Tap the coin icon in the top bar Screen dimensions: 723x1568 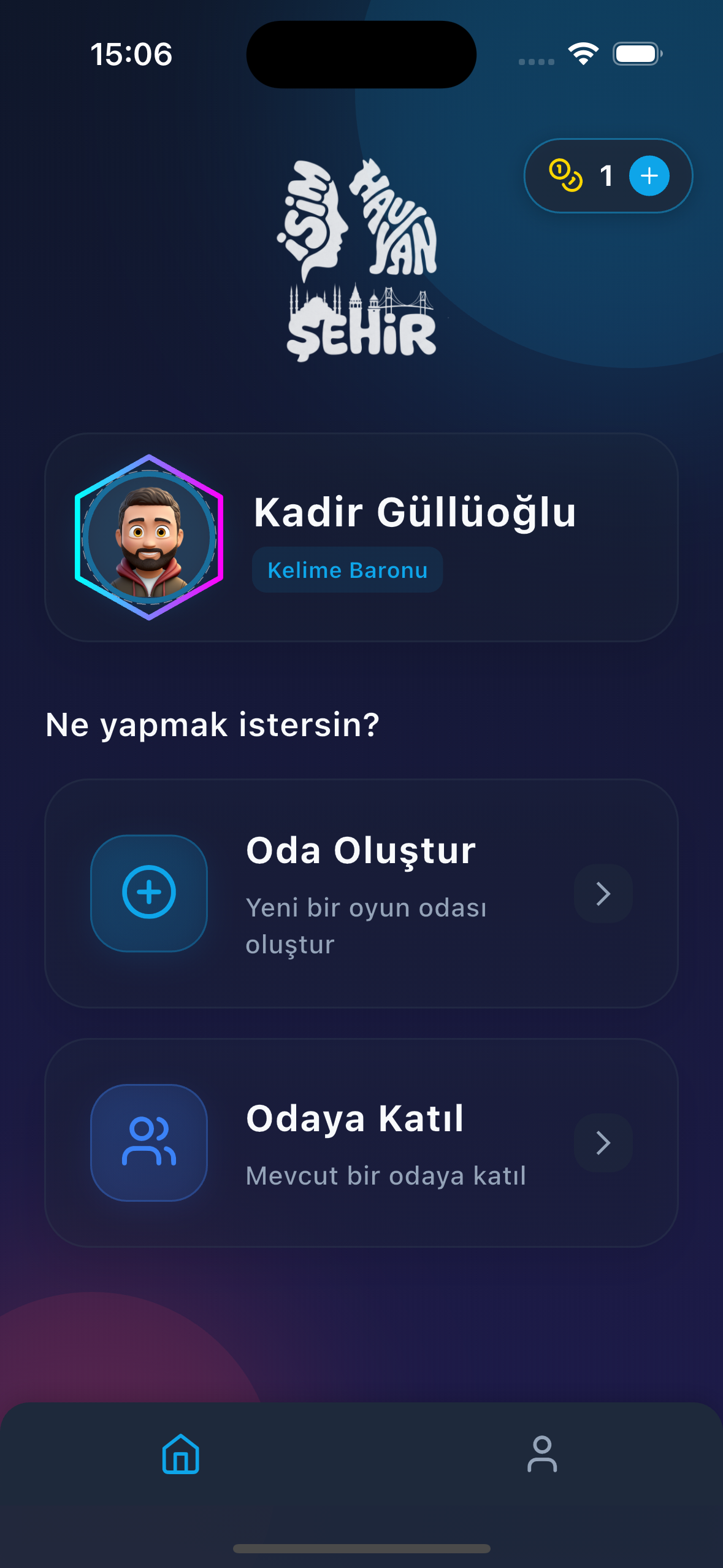point(564,175)
